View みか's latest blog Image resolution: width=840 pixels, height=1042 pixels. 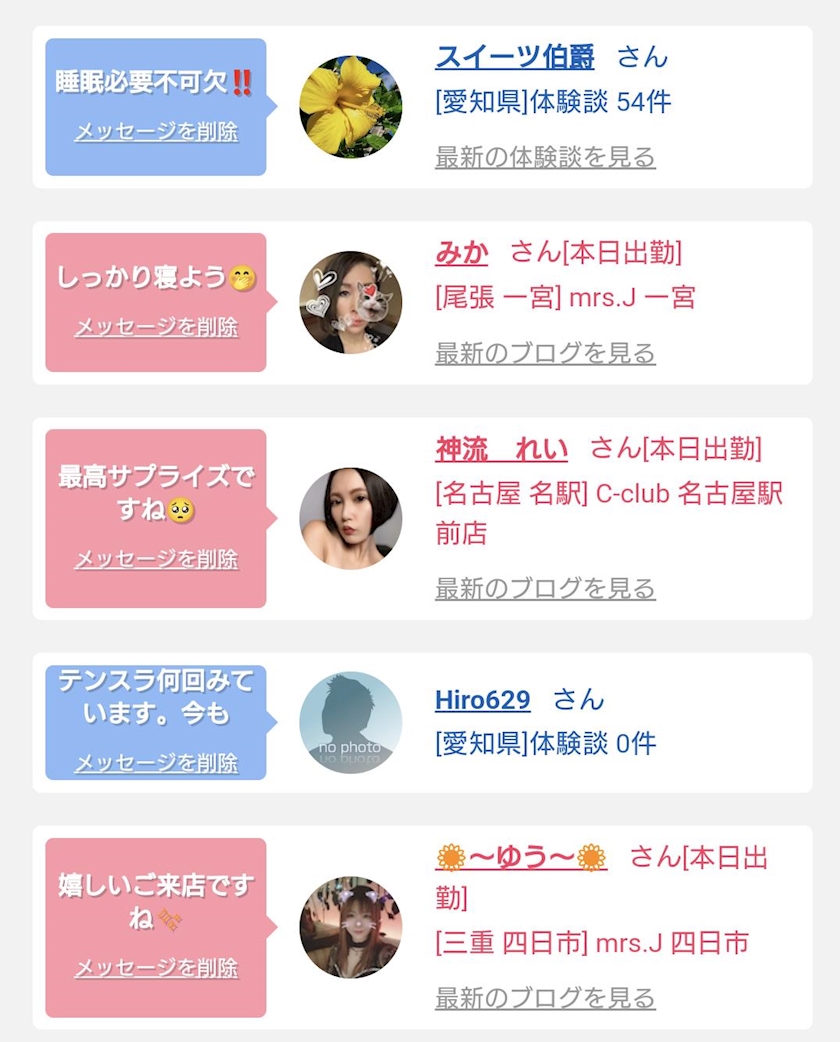pyautogui.click(x=545, y=354)
